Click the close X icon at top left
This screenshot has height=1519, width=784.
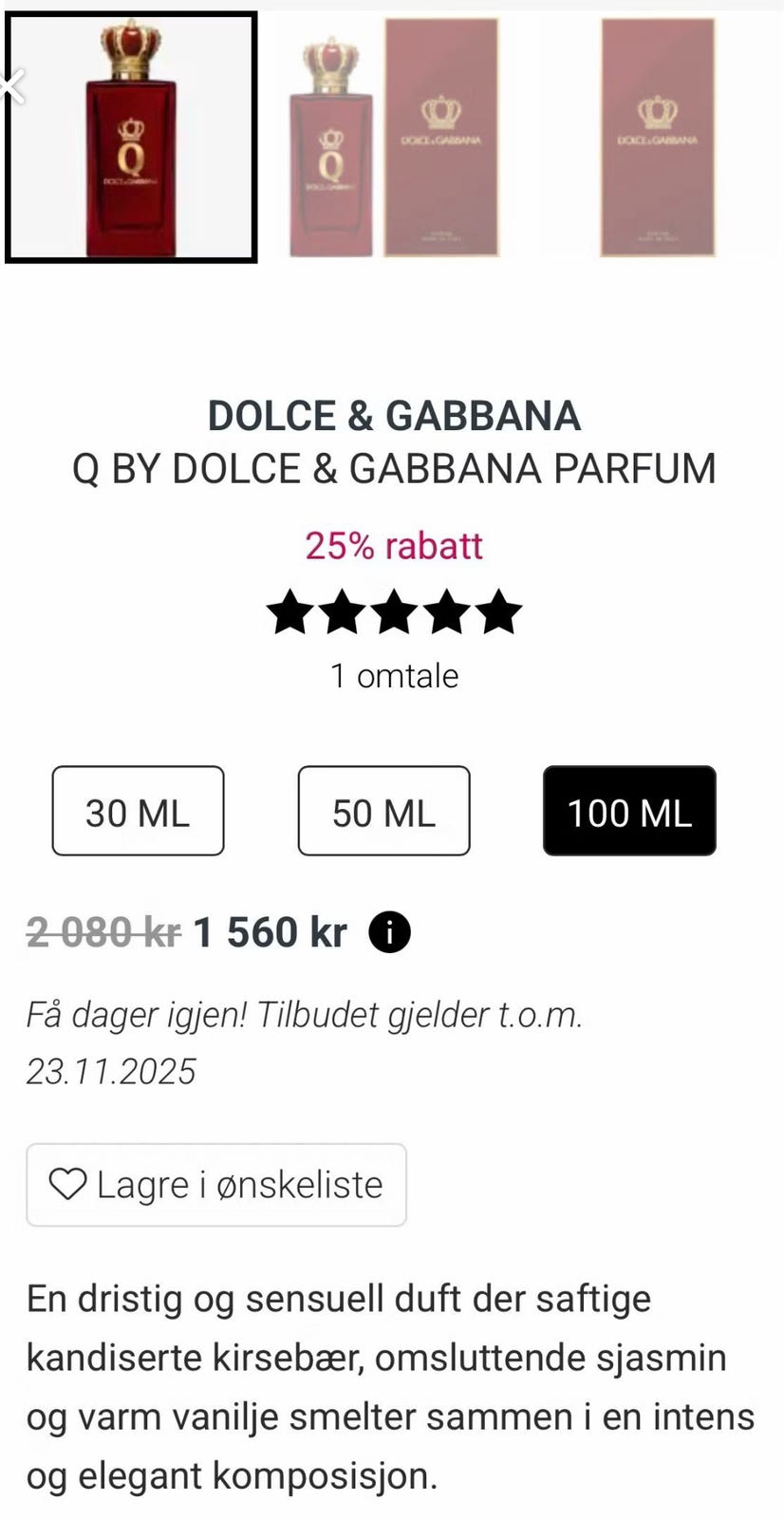[x=9, y=84]
